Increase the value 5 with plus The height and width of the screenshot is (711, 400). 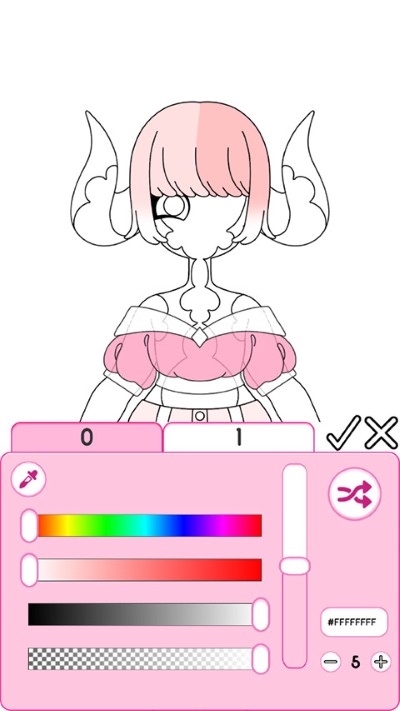point(380,662)
